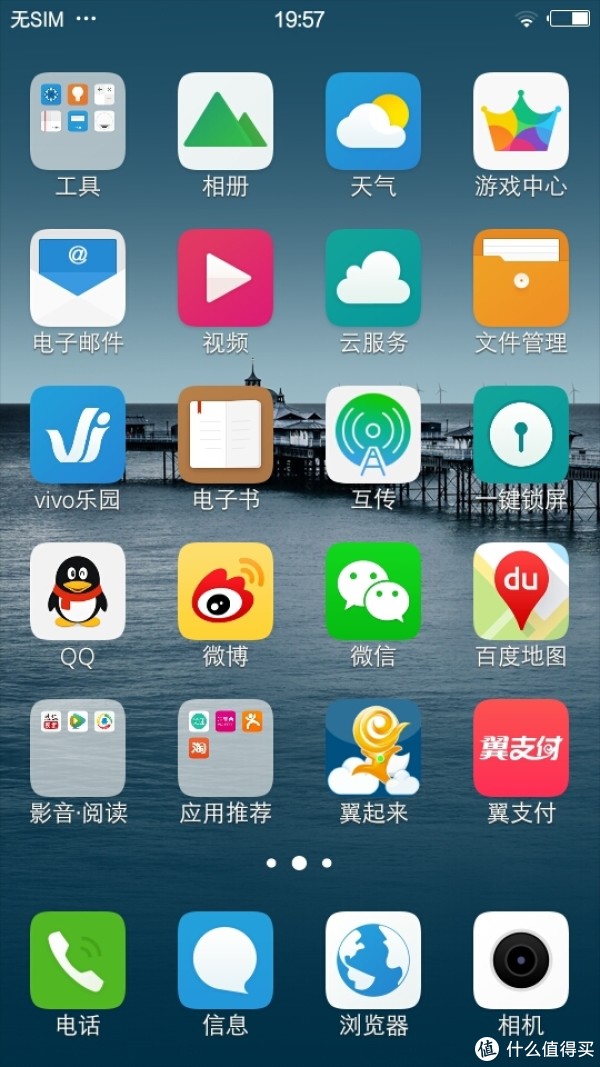Viewport: 600px width, 1067px height.
Task: Launch the 视频 video app
Action: (225, 278)
